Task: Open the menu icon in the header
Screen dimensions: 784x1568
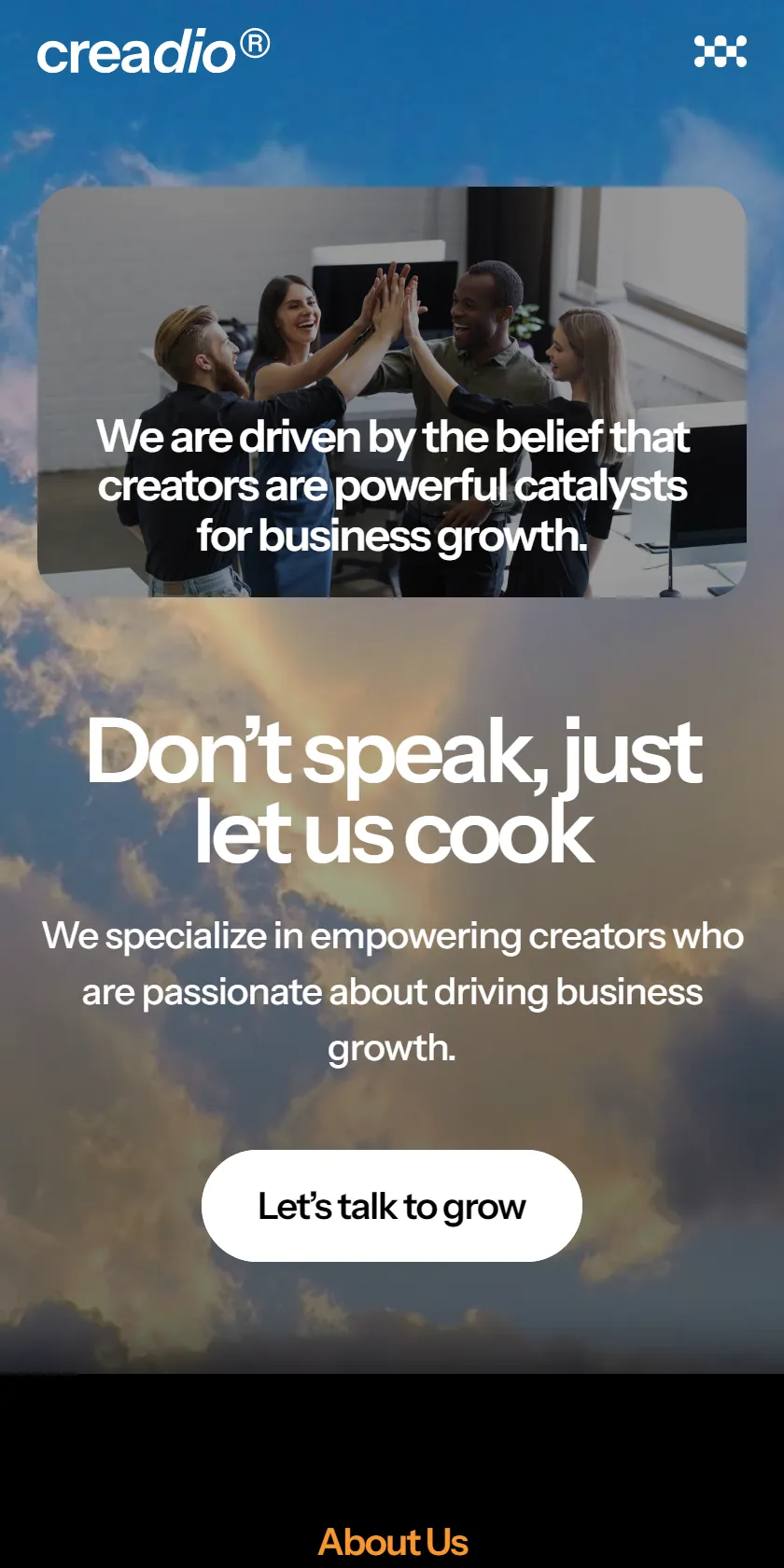Action: point(720,51)
